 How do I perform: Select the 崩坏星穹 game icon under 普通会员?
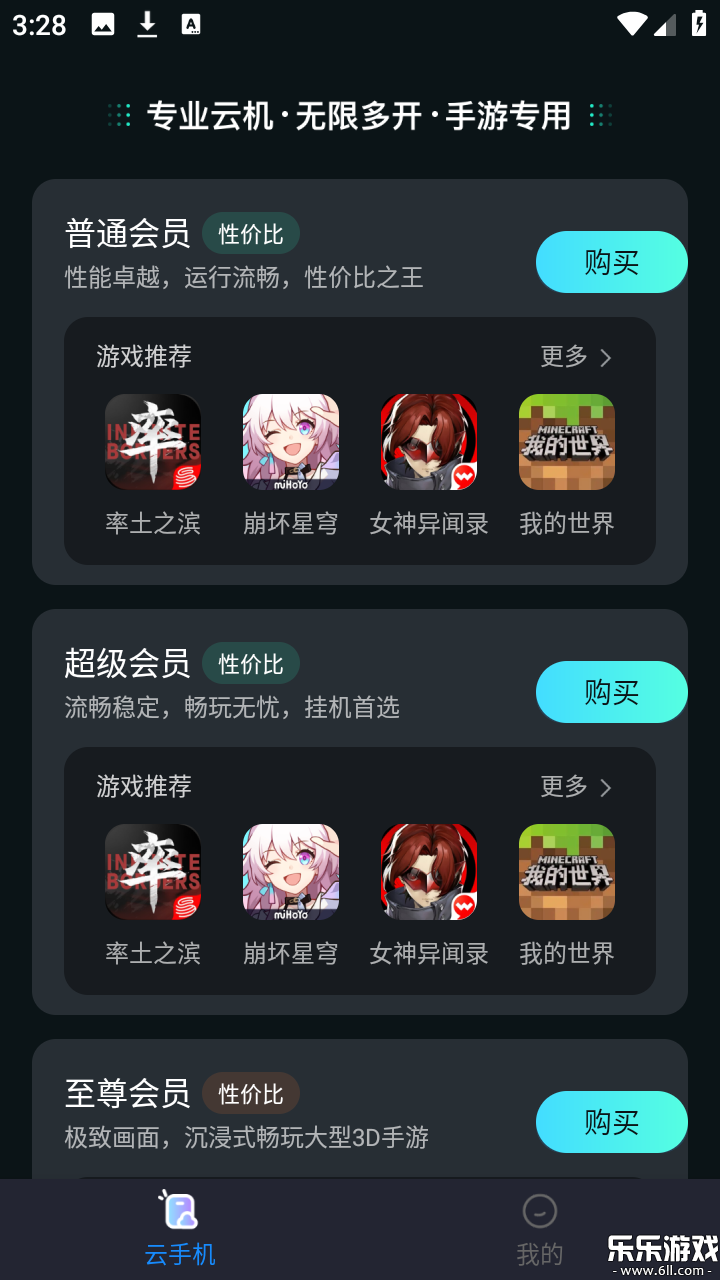click(x=290, y=442)
